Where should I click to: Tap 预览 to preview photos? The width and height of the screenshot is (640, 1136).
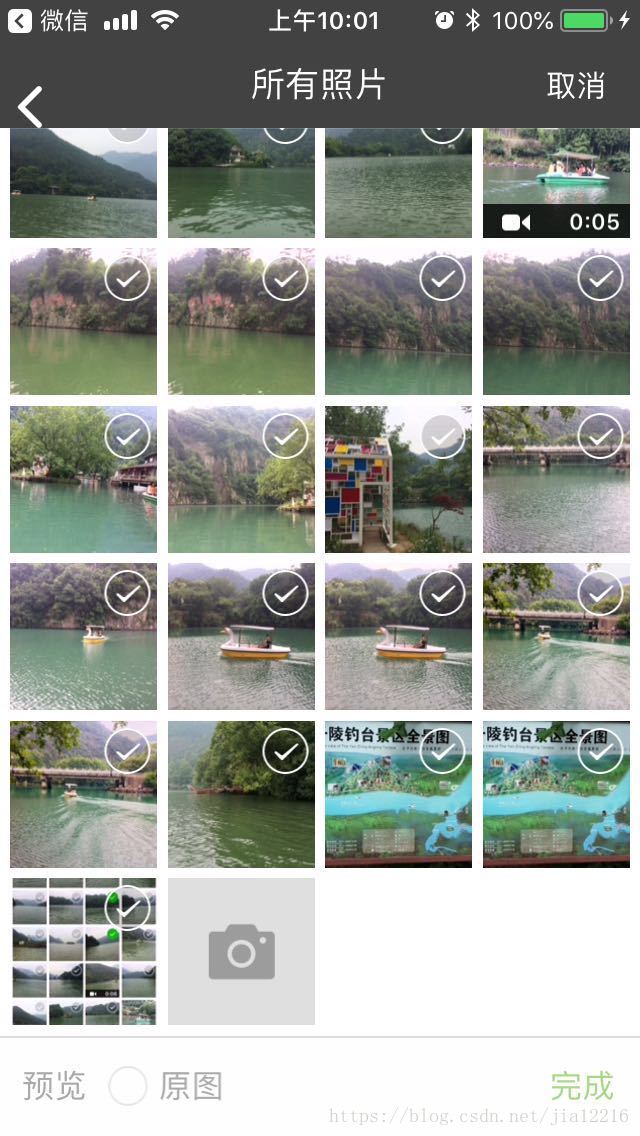click(x=54, y=1086)
